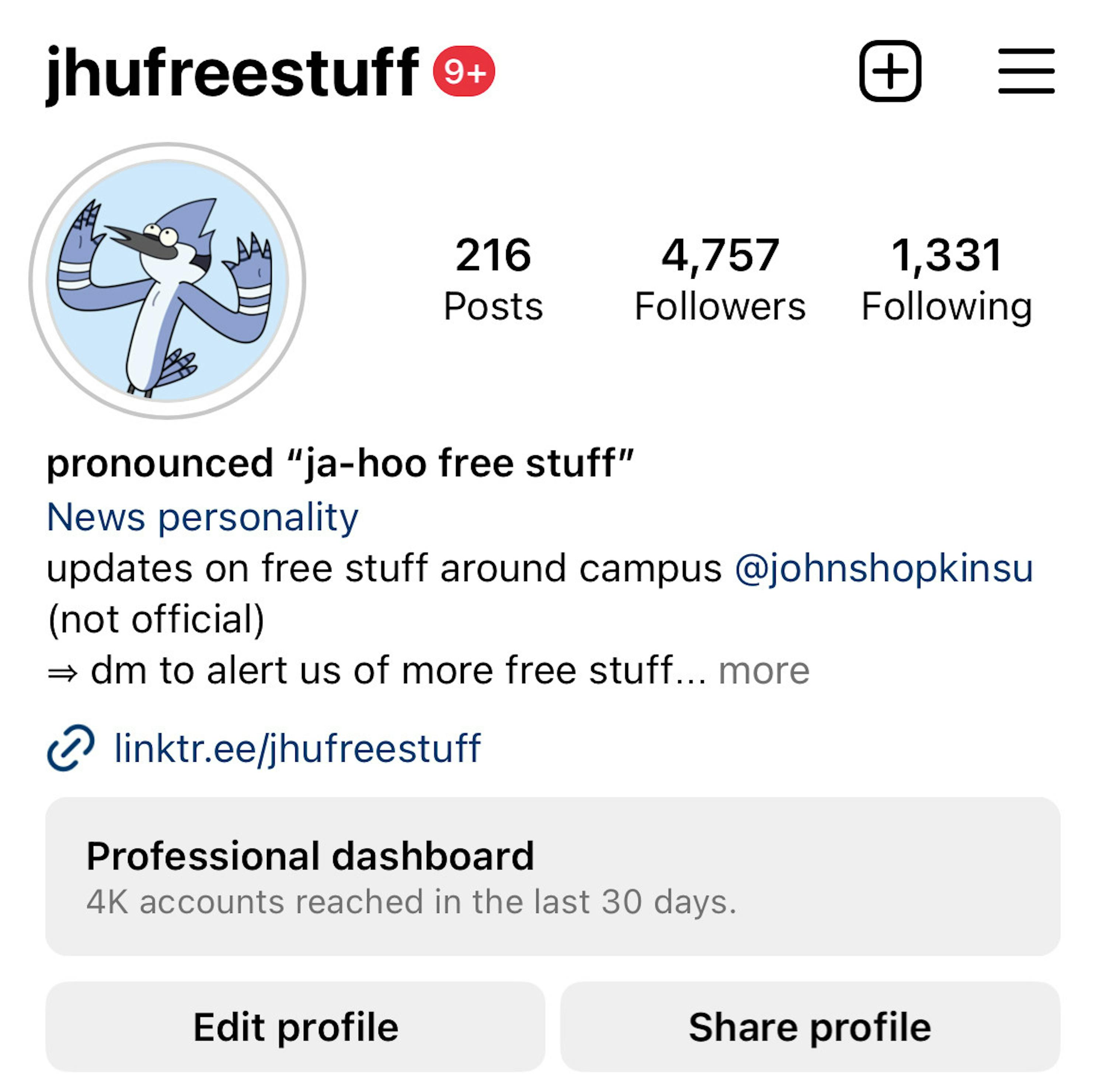View the 4,757 Followers list
1106x1092 pixels.
pos(720,279)
